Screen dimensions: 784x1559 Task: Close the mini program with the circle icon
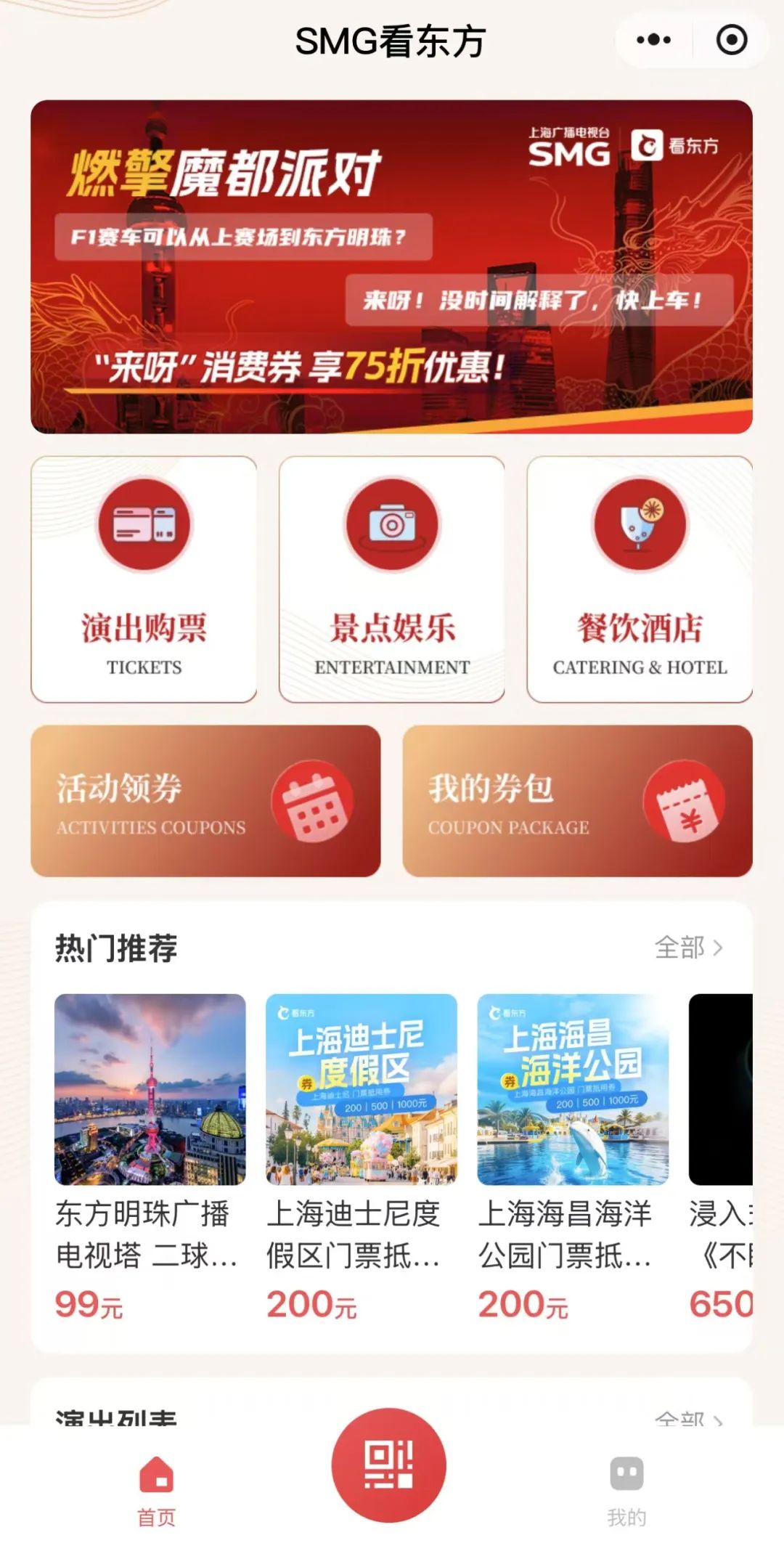point(731,40)
